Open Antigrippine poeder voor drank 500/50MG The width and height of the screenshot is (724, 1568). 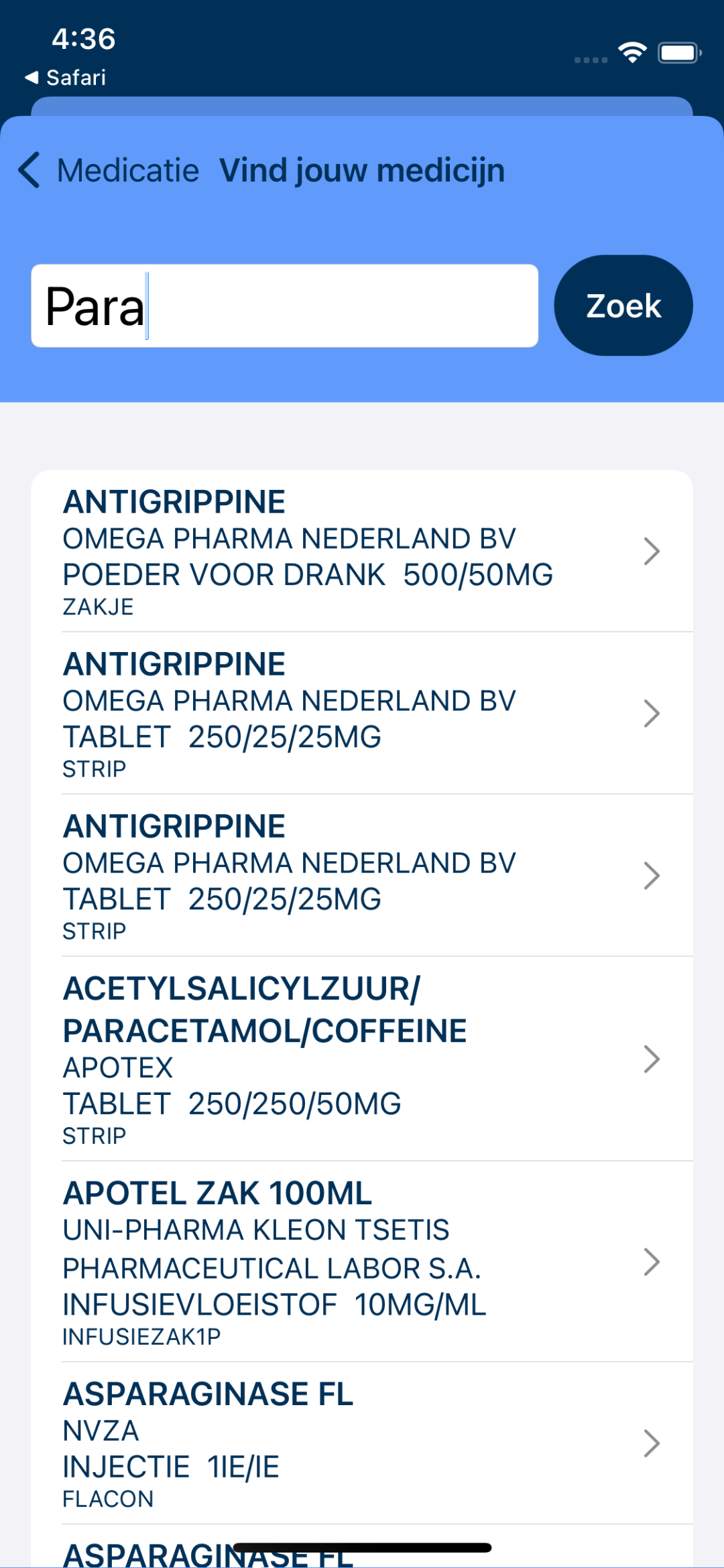tap(362, 551)
